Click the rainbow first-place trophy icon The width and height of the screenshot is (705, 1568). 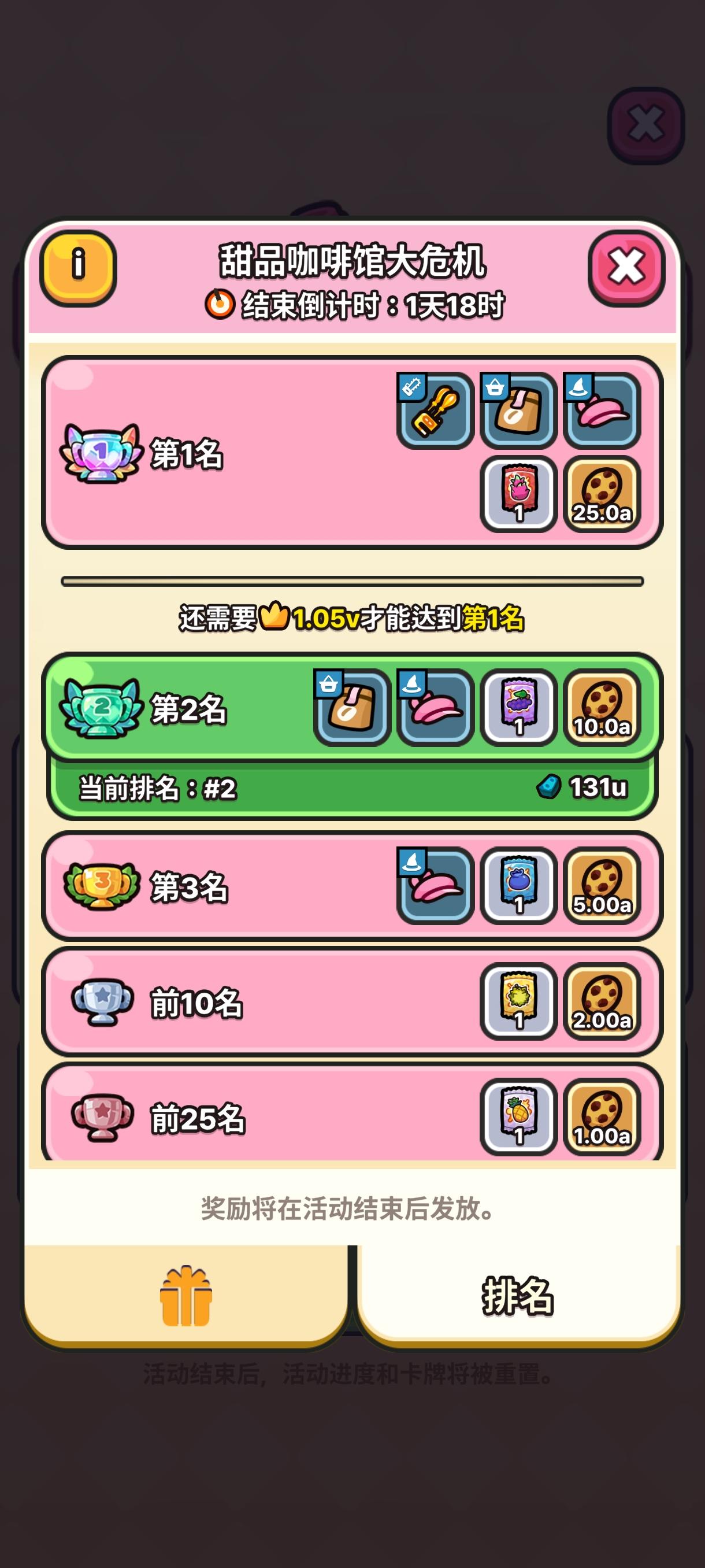pos(102,453)
